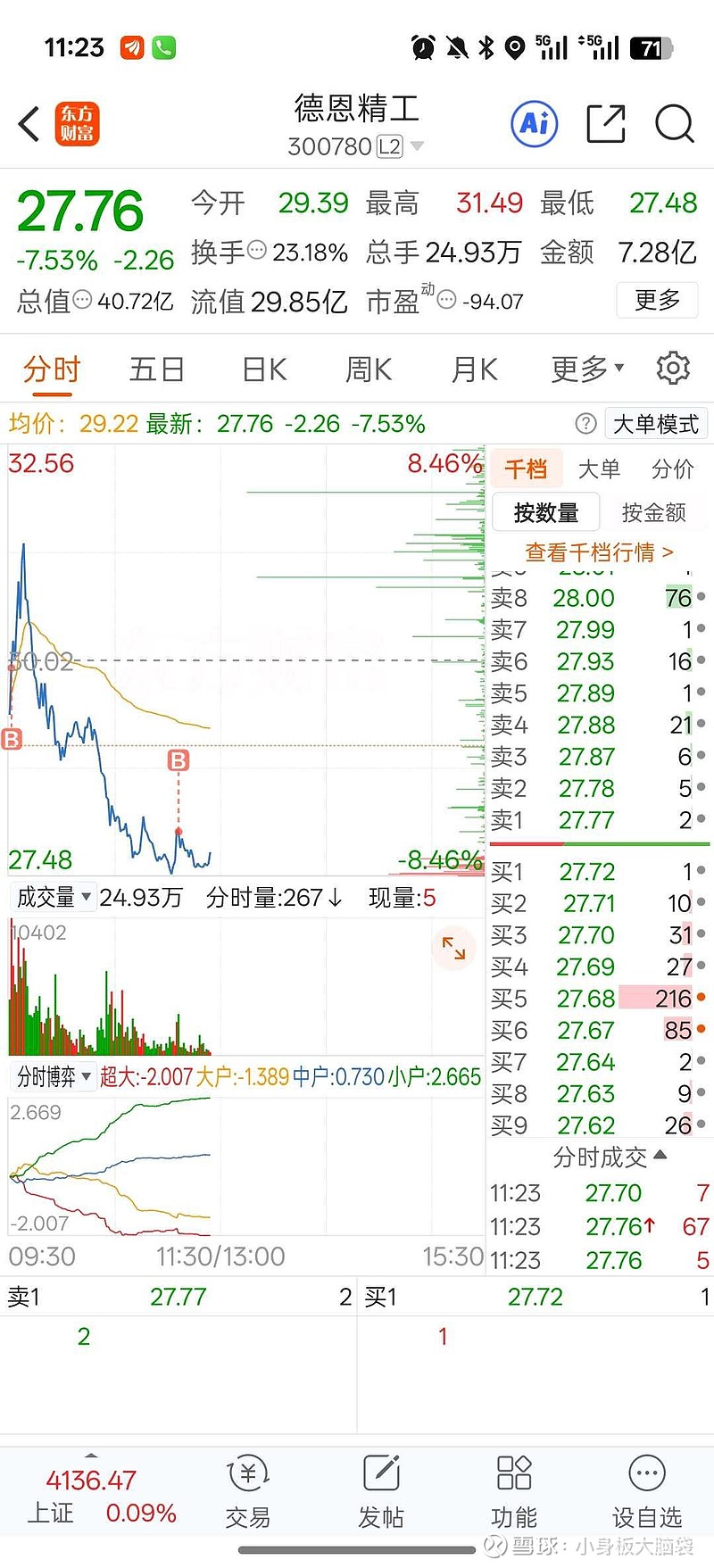Open stock search via the magnifier icon
714x1568 pixels.
[x=674, y=125]
